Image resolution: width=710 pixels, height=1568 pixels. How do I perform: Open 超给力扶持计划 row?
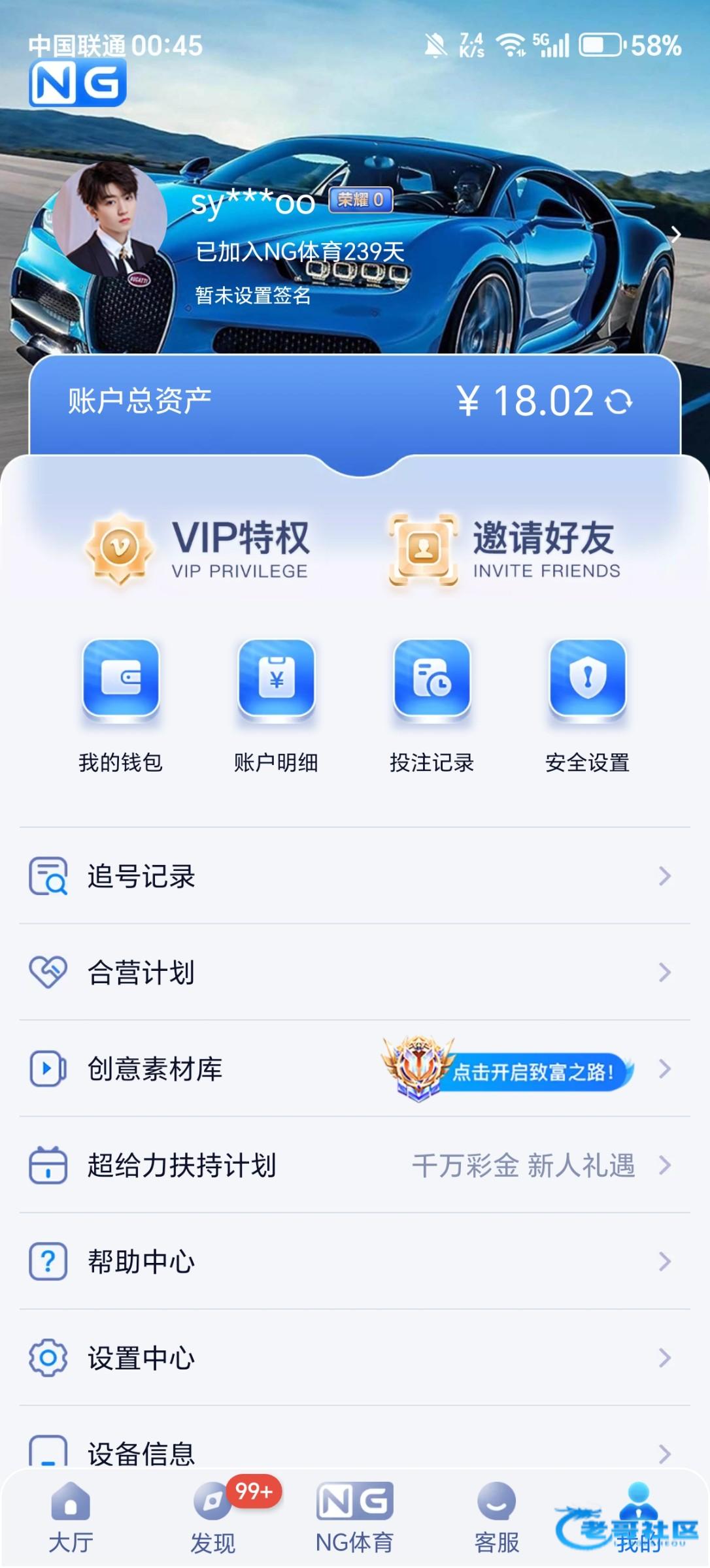pyautogui.click(x=353, y=1166)
